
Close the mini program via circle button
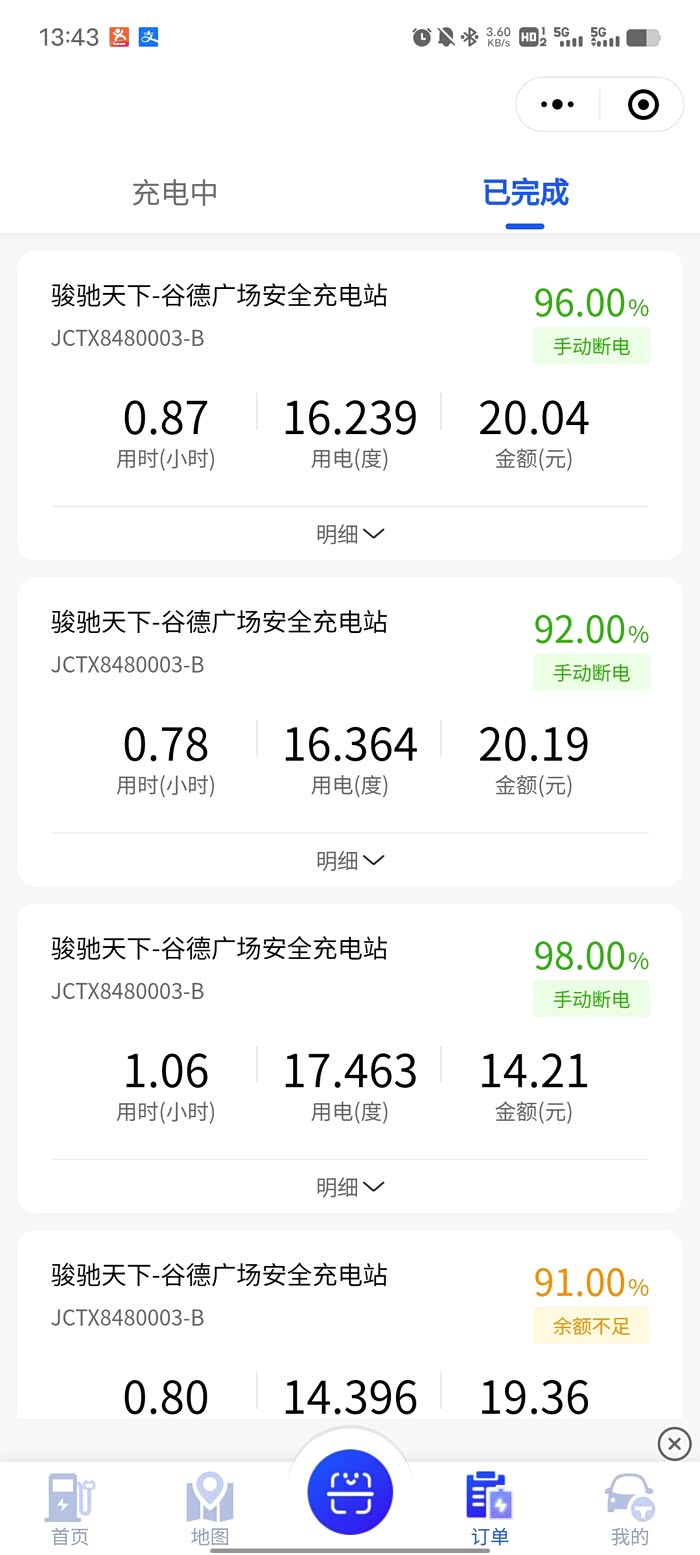pyautogui.click(x=643, y=104)
